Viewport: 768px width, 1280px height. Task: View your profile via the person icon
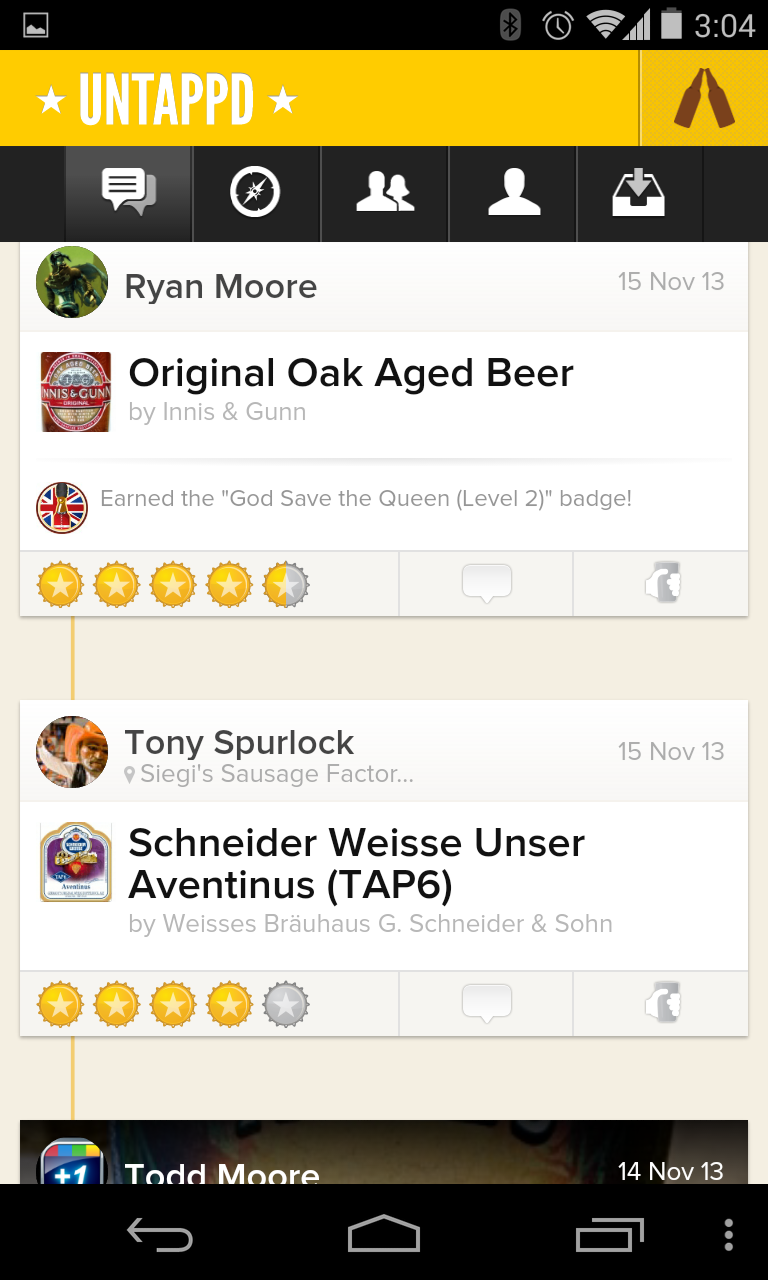pos(512,193)
